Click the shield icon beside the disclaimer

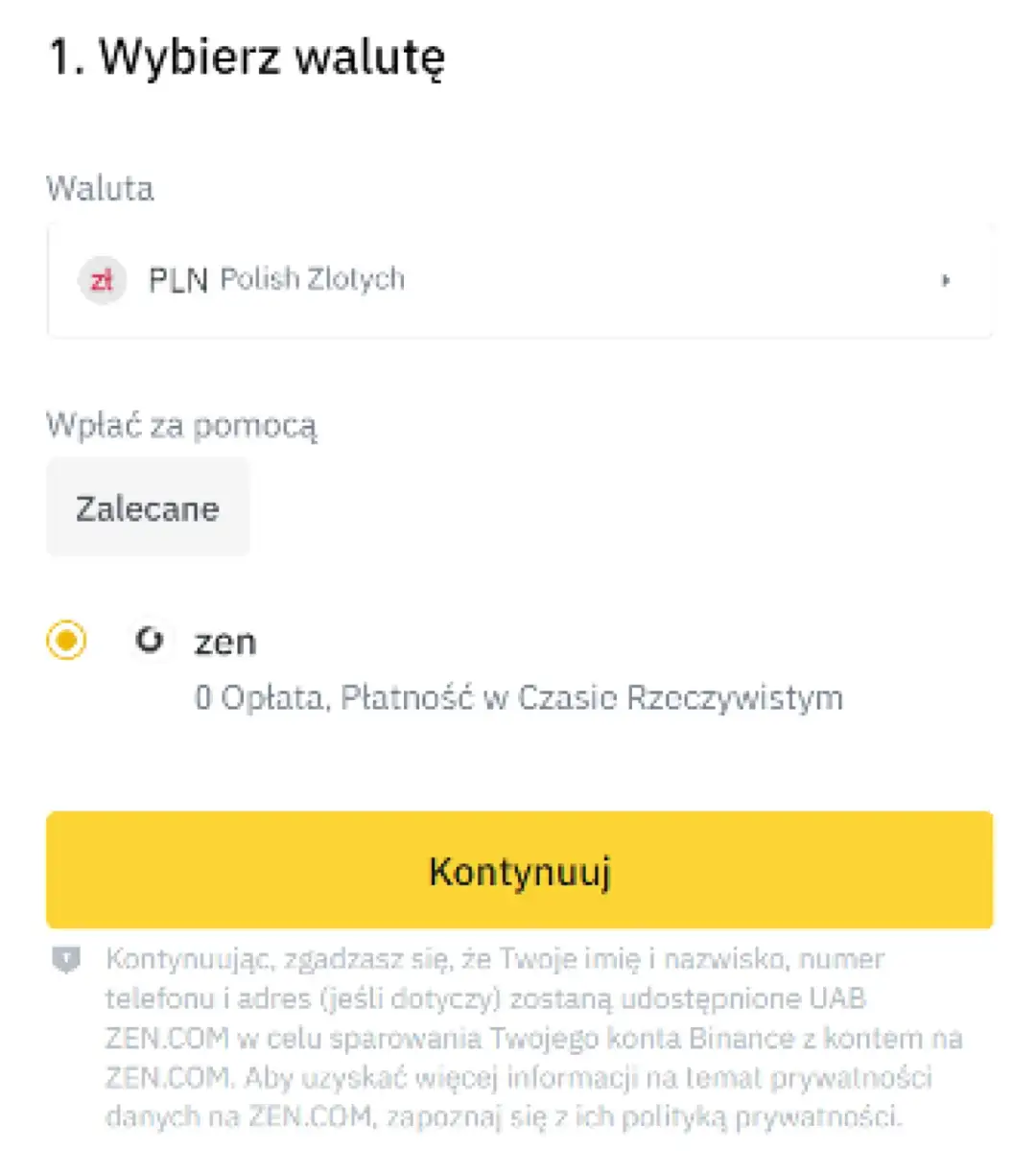pos(65,959)
